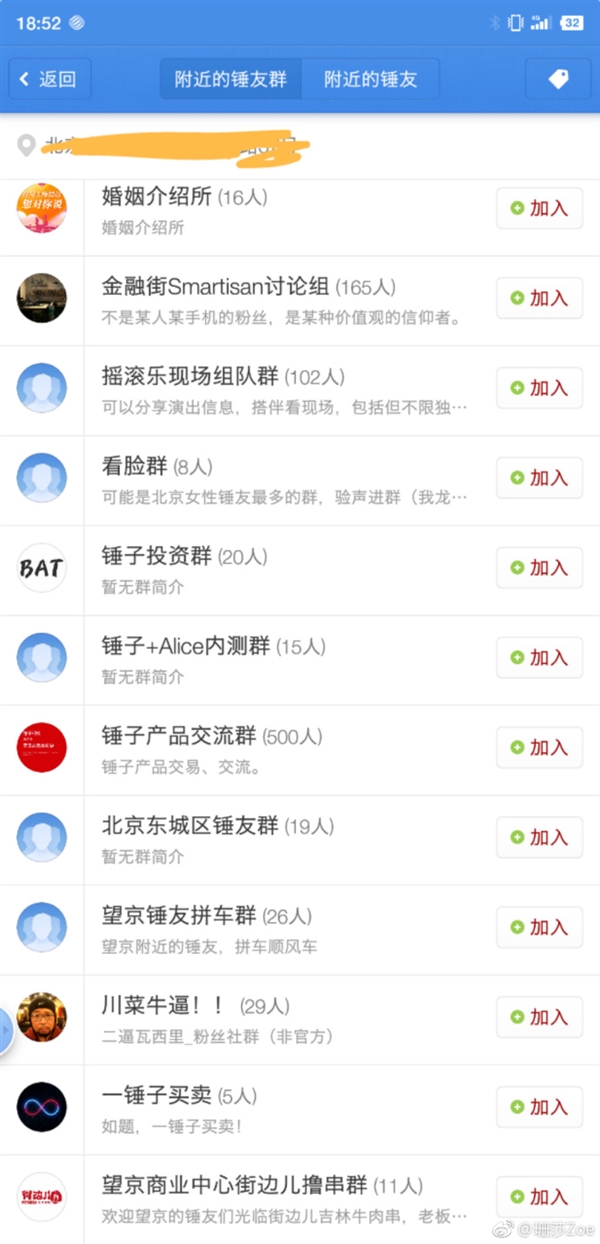The height and width of the screenshot is (1244, 600).
Task: Select the 附近的锤友群 tab
Action: tap(230, 79)
